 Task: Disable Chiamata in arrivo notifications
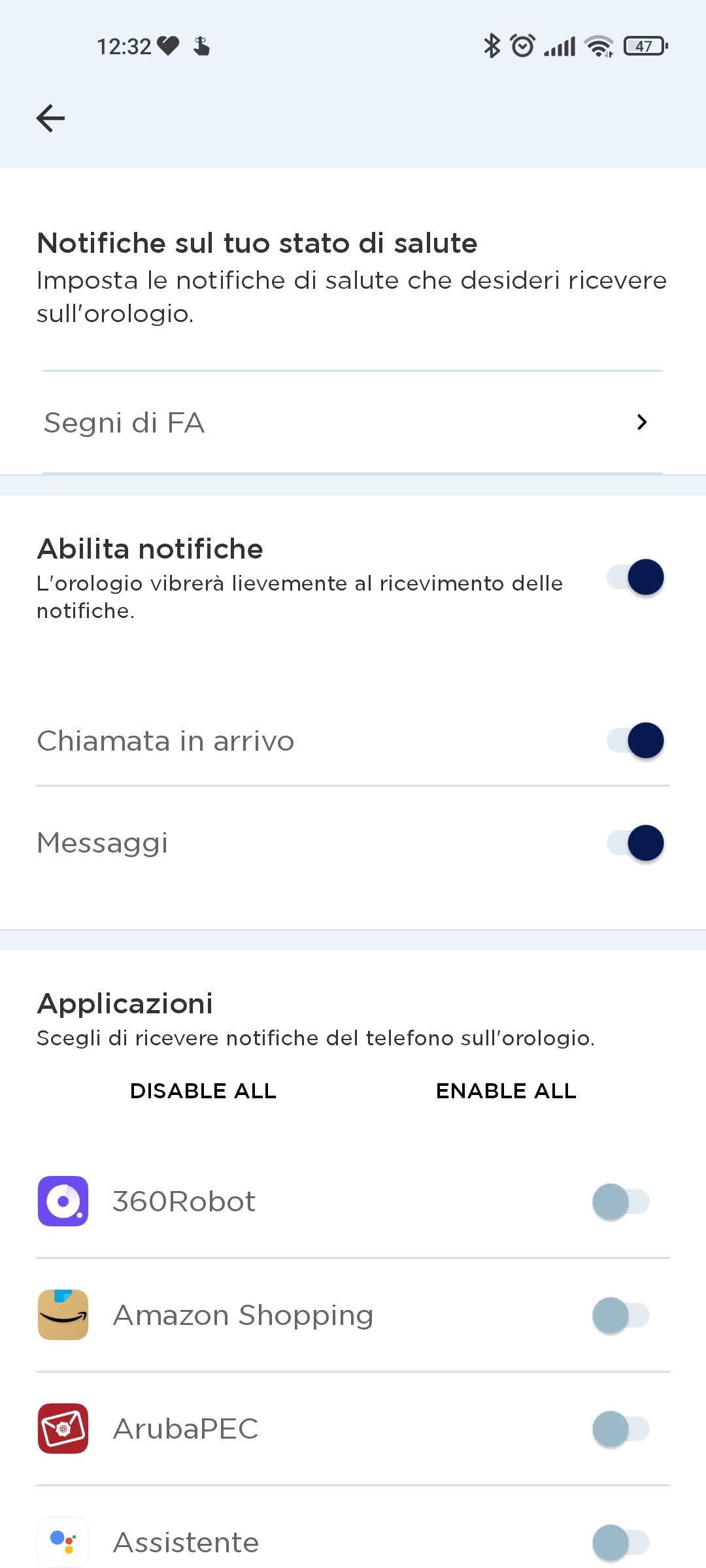(x=635, y=741)
